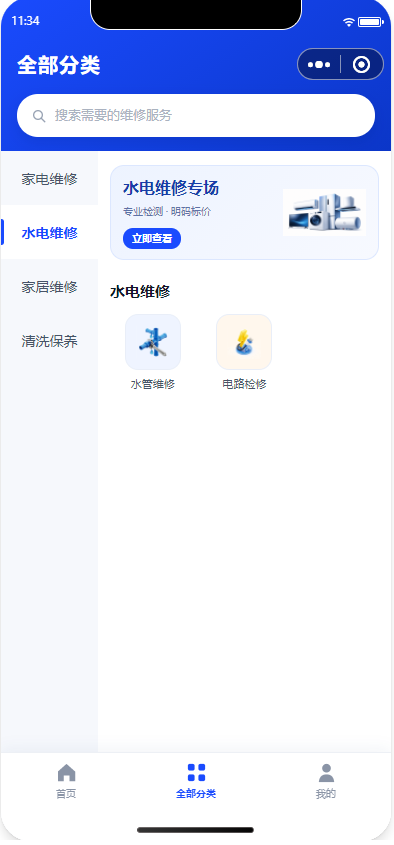Image resolution: width=394 pixels, height=845 pixels.
Task: Select the 家电维修 category
Action: (x=50, y=179)
